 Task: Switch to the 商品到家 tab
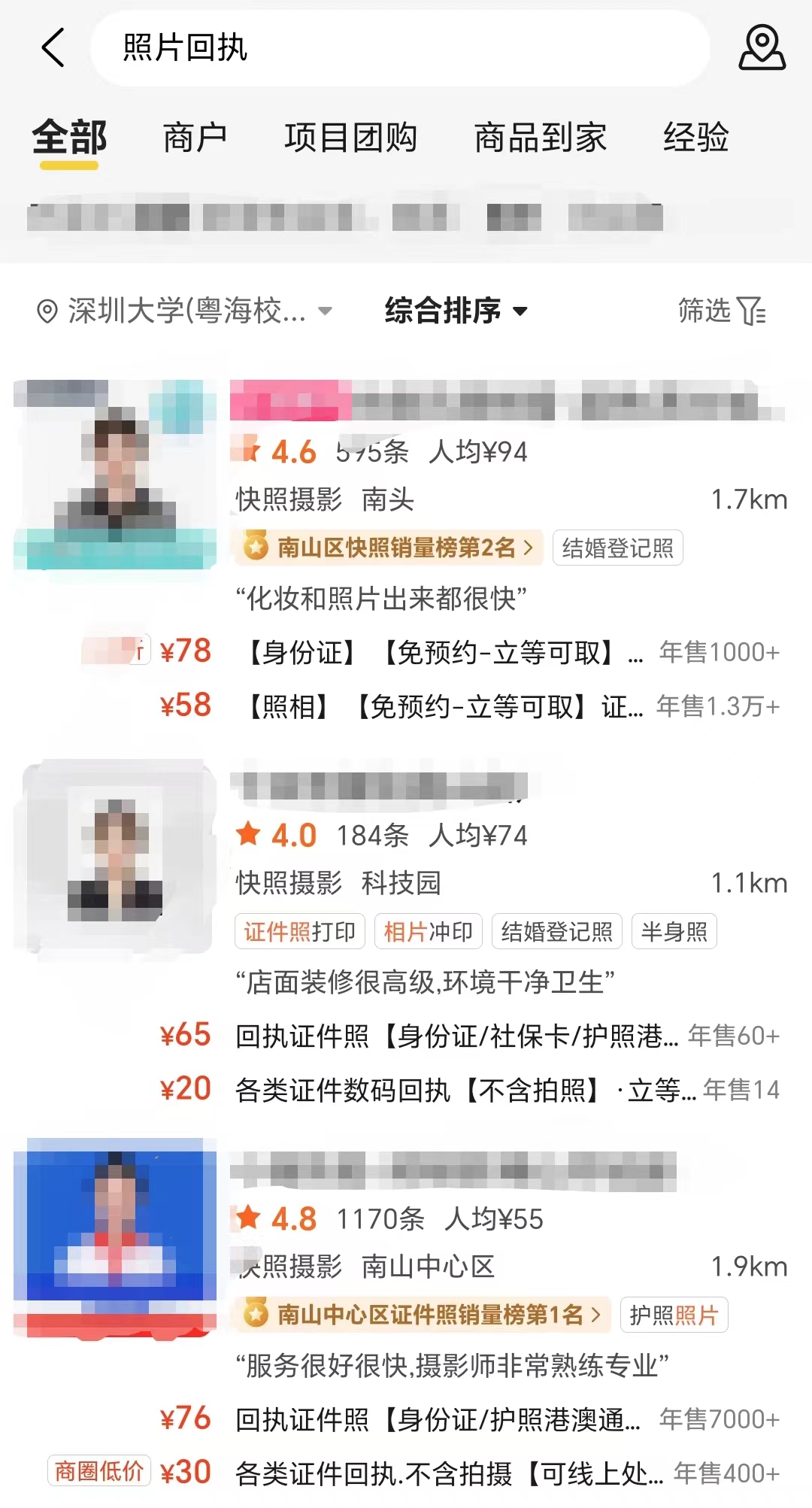pos(540,138)
